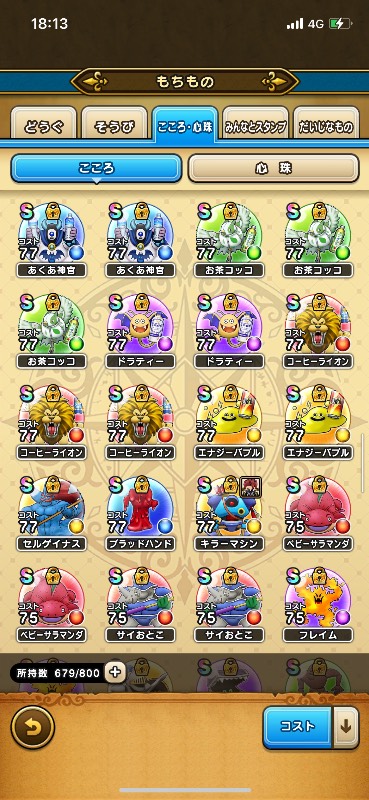Open the セルゲイナス heart

[51, 513]
